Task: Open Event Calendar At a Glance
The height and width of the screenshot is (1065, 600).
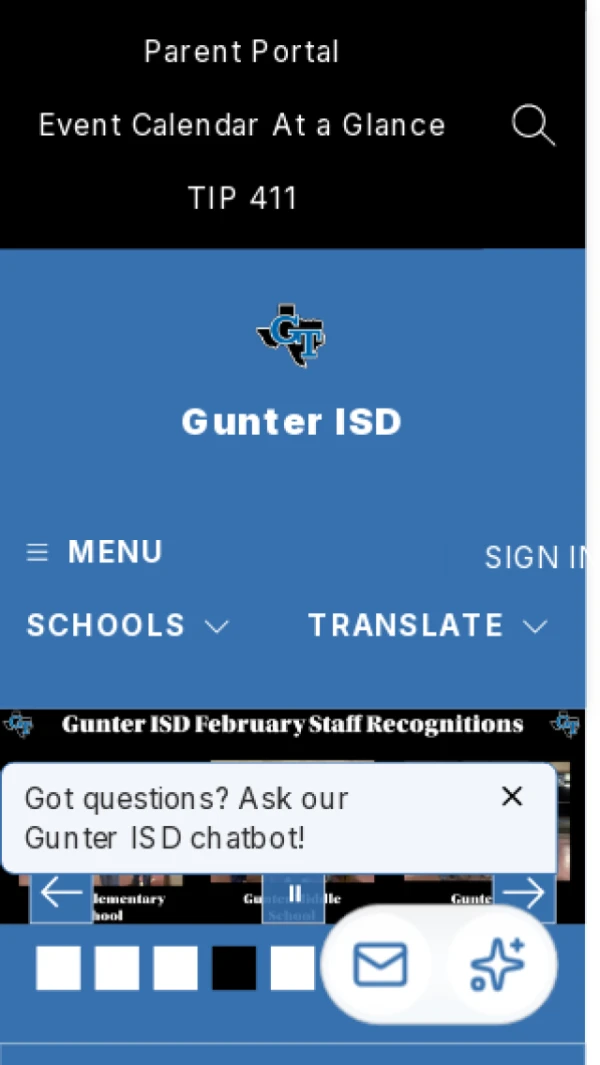Action: 242,126
